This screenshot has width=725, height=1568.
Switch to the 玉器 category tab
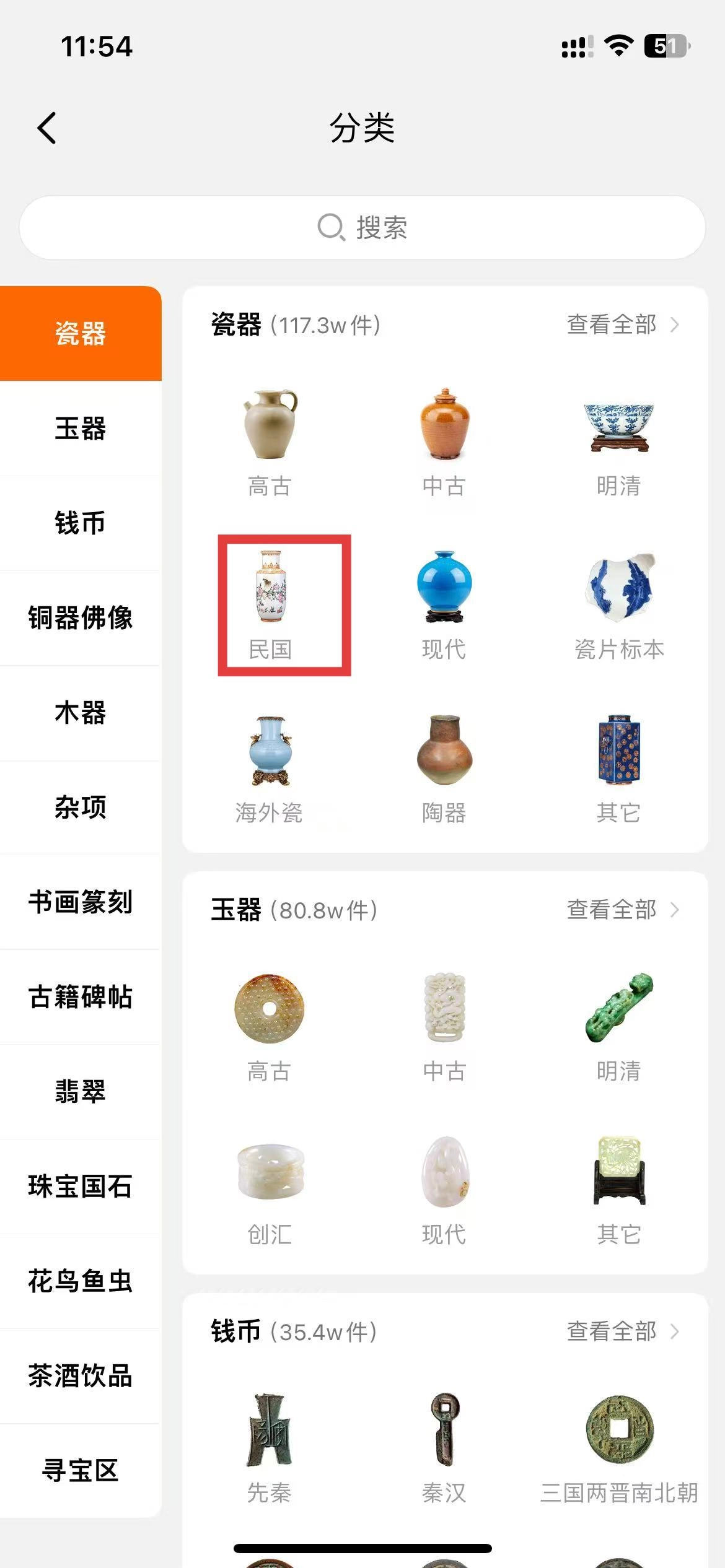81,429
